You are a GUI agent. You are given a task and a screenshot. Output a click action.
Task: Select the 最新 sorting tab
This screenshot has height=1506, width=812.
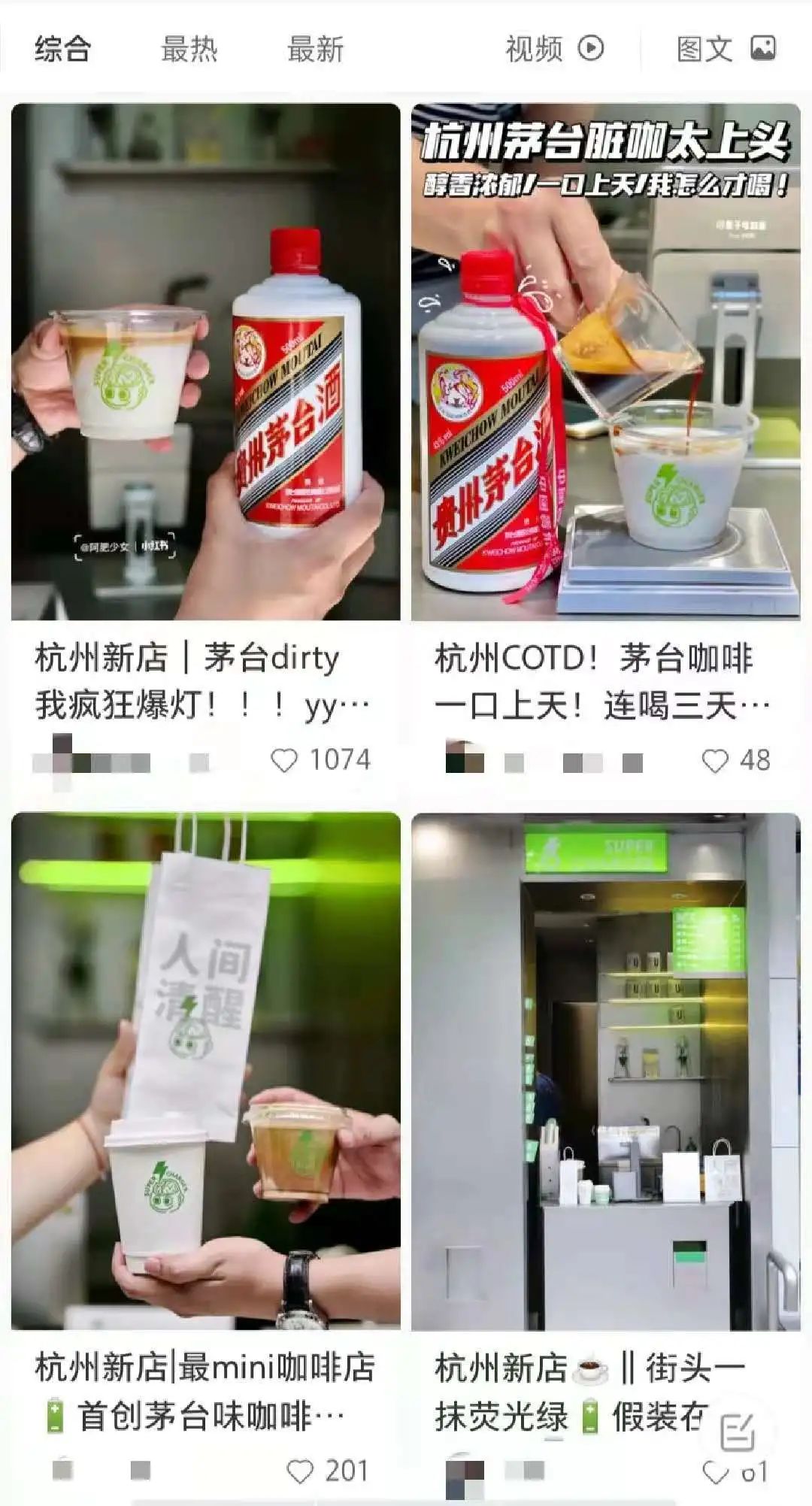tap(315, 50)
